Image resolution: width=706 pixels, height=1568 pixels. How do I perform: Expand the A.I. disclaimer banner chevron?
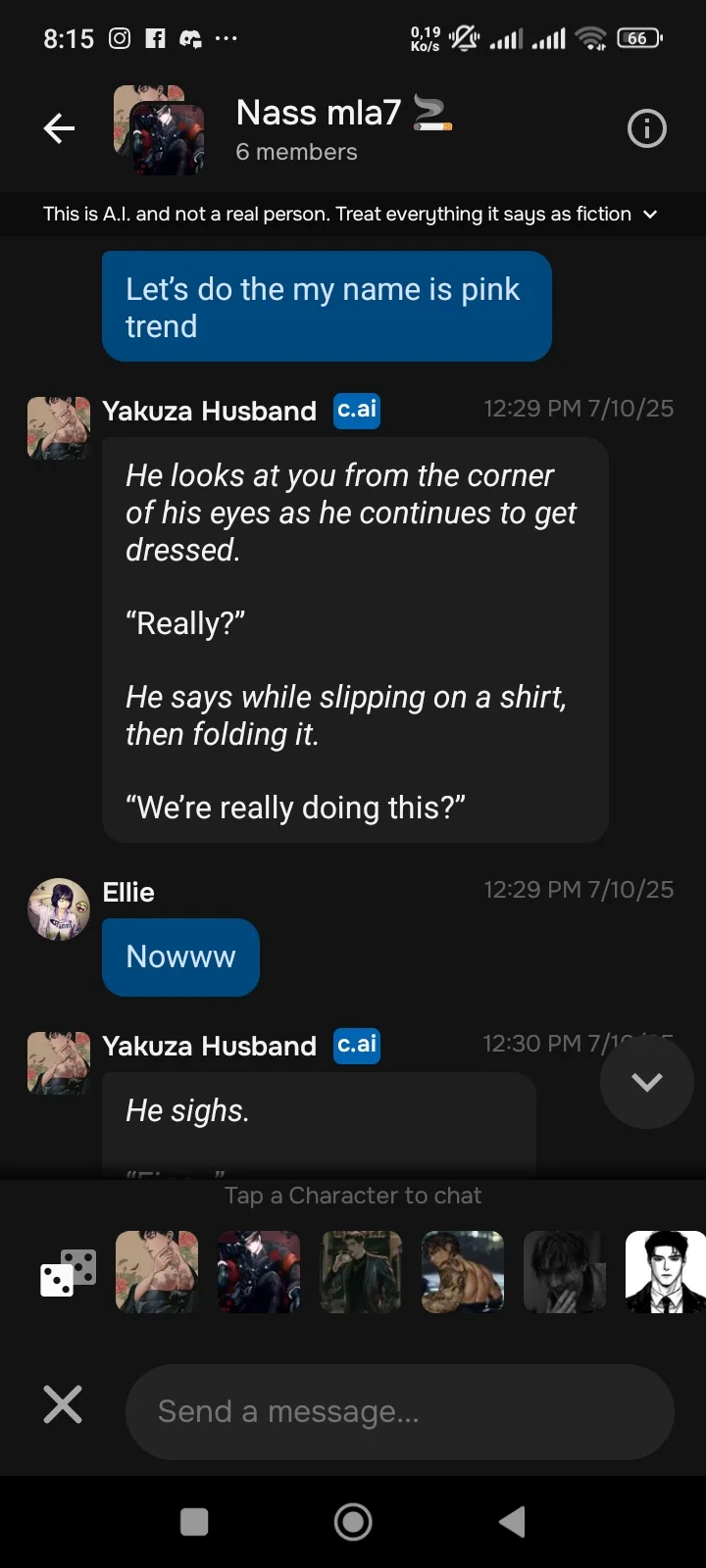click(650, 214)
